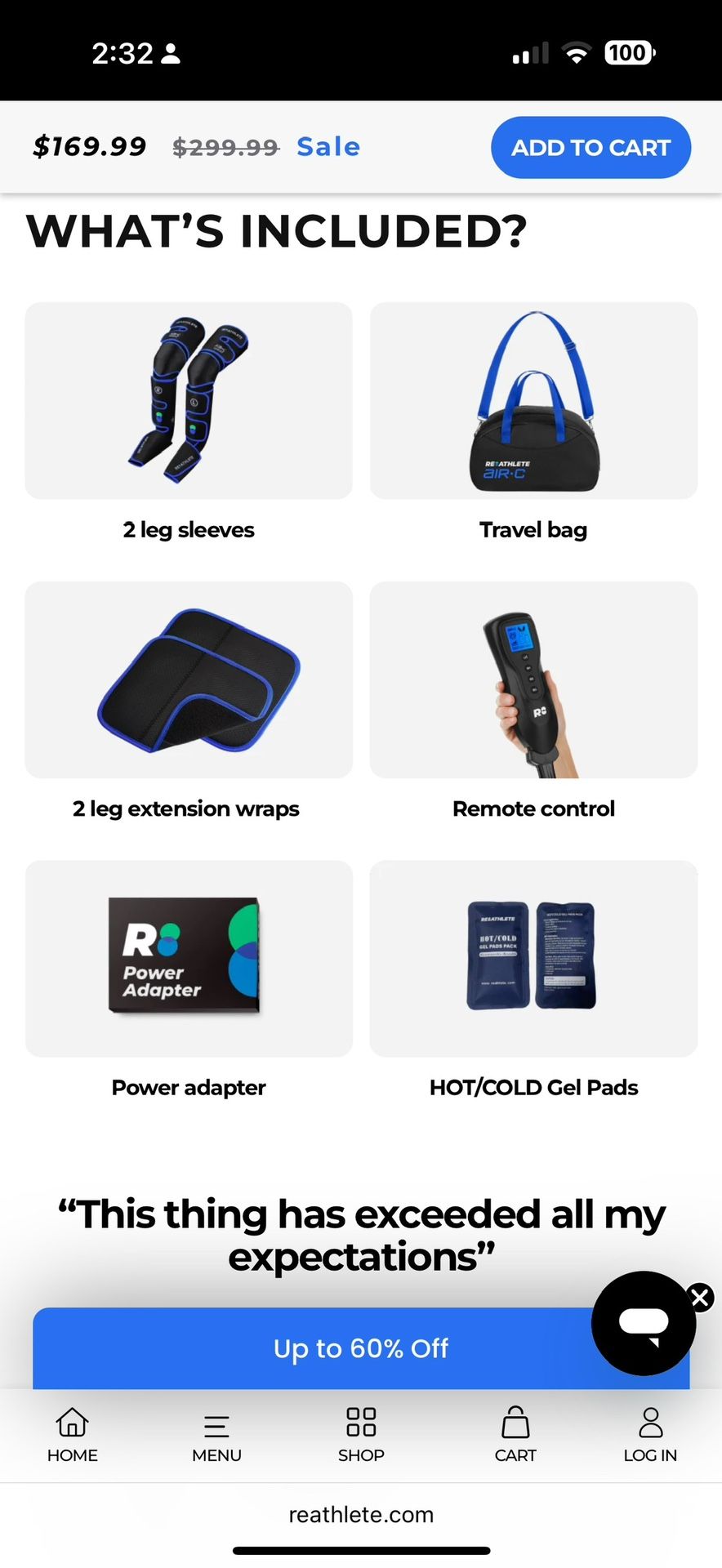Image resolution: width=722 pixels, height=1568 pixels.
Task: Open the chat bubble widget
Action: [x=643, y=1323]
